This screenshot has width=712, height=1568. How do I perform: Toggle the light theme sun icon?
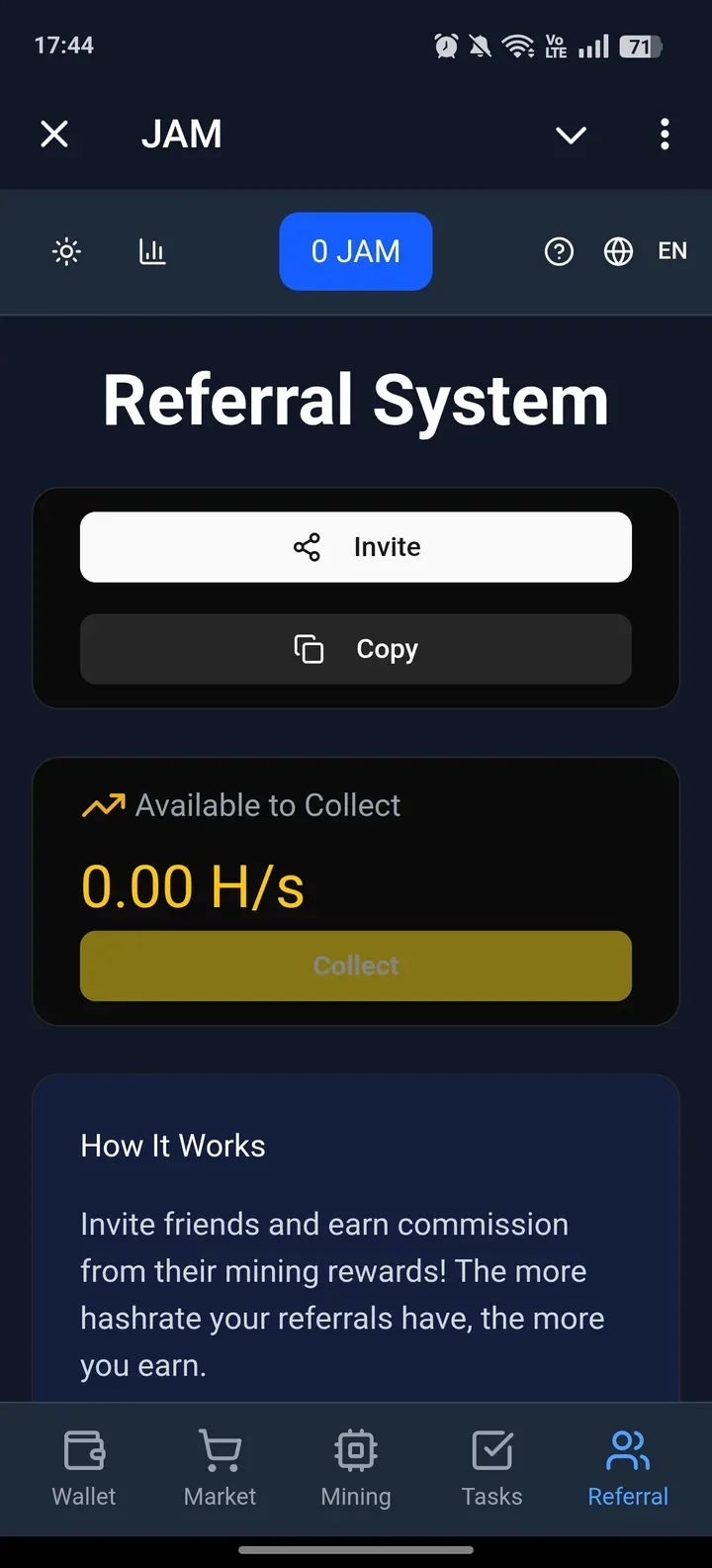[x=66, y=251]
